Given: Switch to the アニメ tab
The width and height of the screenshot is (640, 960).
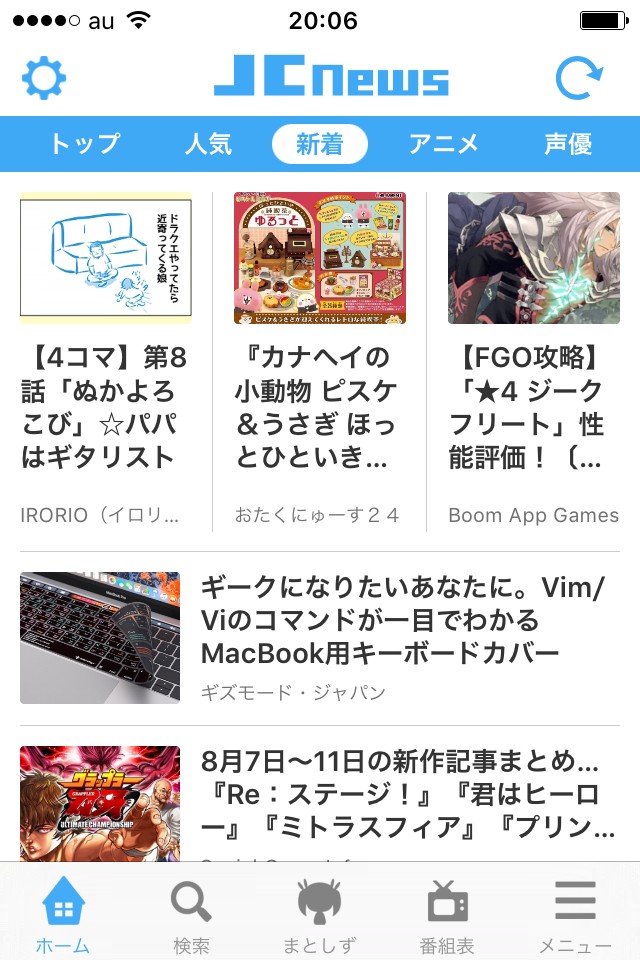Looking at the screenshot, I should pos(444,144).
